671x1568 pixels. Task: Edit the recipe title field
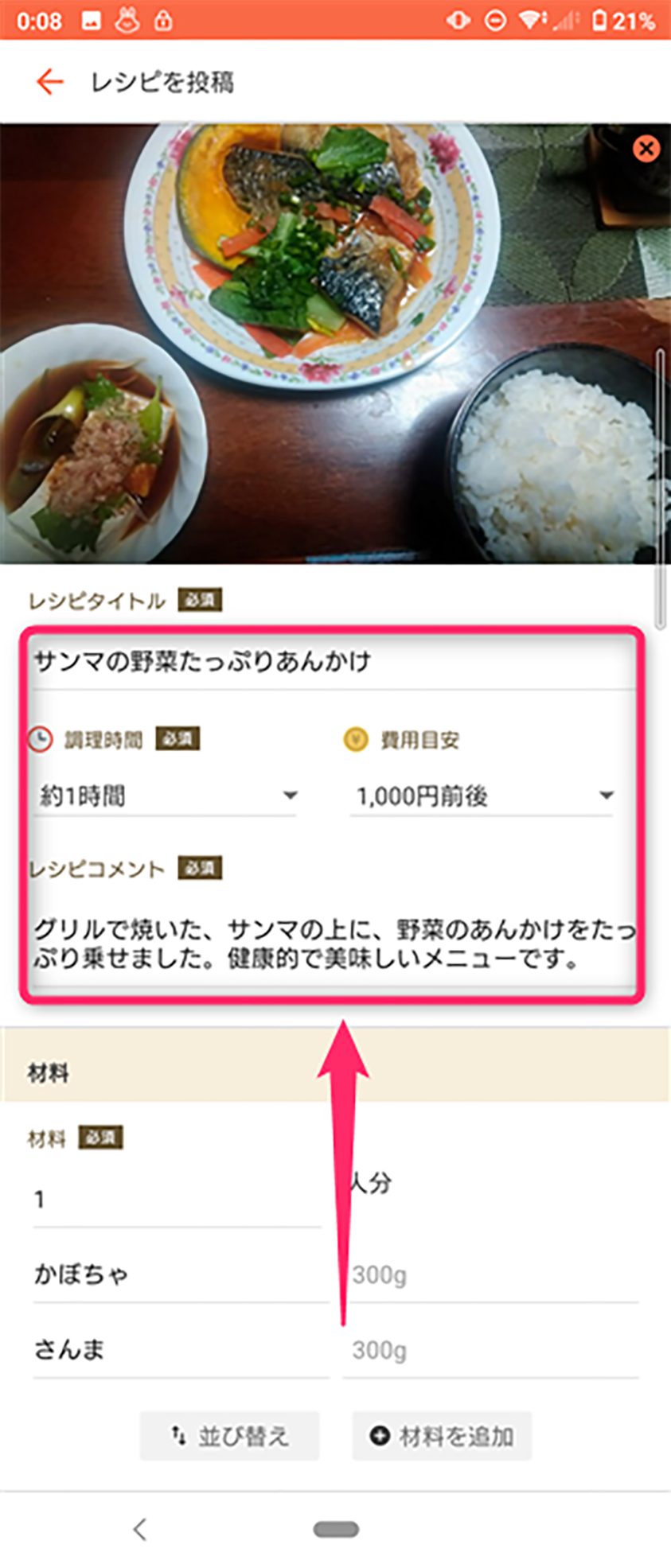[x=333, y=662]
